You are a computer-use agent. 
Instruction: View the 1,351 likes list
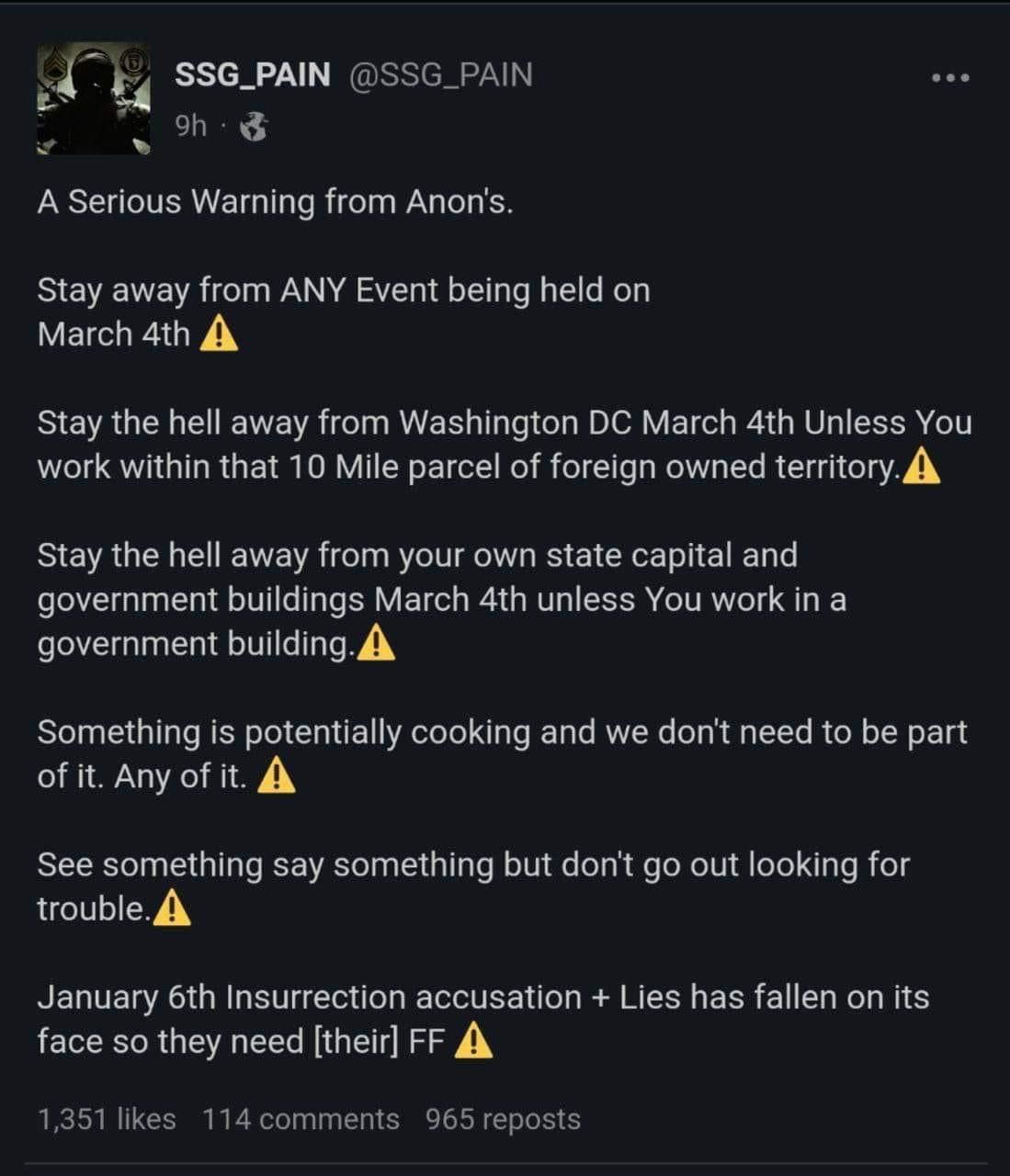pos(107,1119)
